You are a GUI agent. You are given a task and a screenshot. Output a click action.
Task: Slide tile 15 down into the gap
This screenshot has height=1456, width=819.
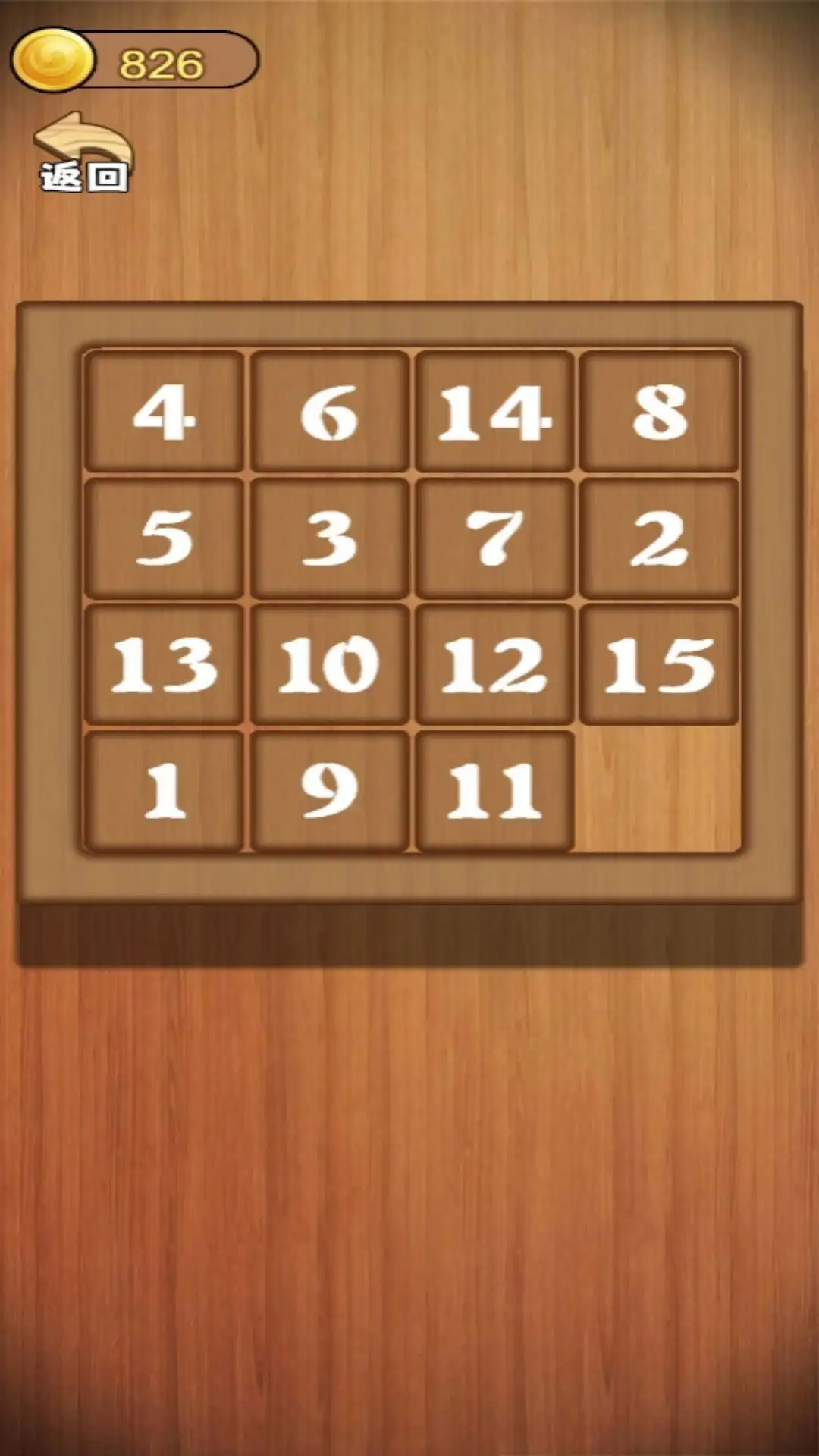[x=659, y=664]
